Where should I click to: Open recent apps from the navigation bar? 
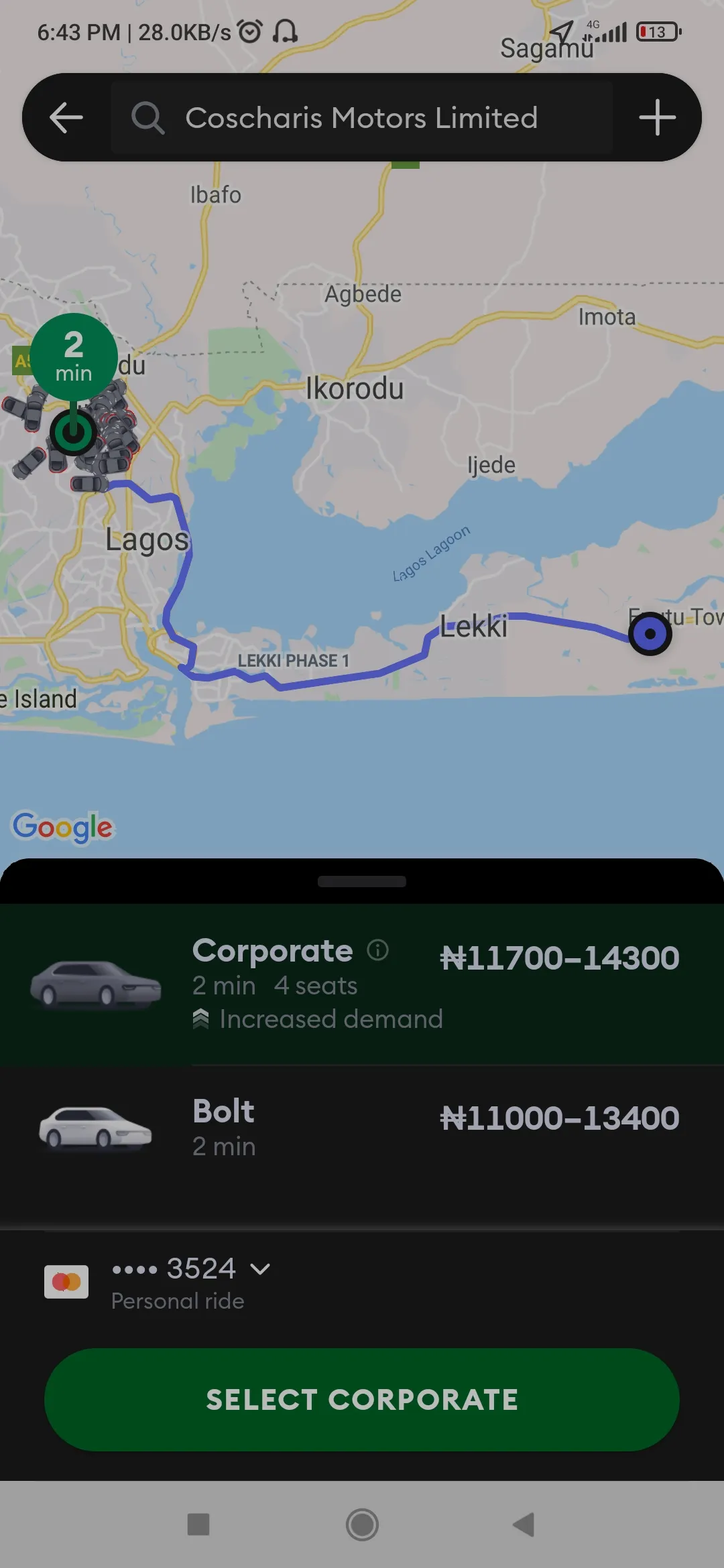click(x=198, y=1524)
